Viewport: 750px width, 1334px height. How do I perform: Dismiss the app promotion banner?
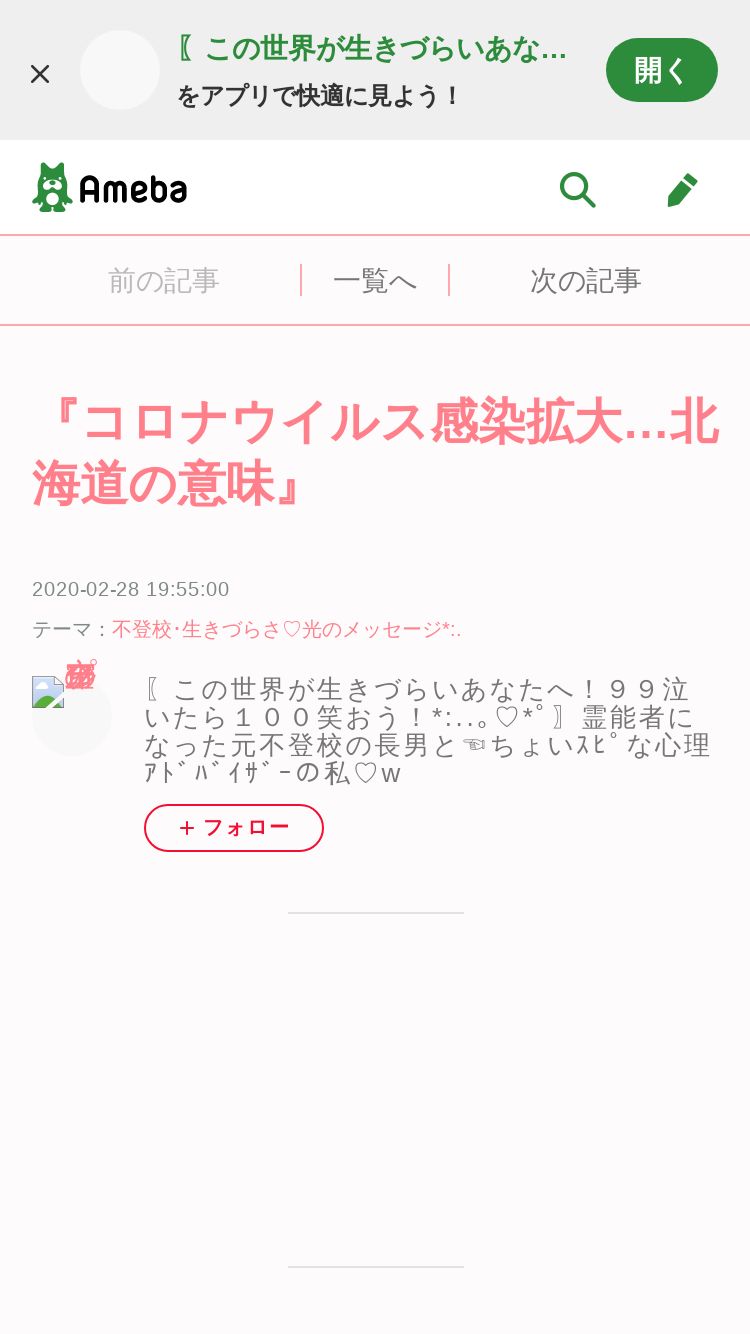[40, 73]
